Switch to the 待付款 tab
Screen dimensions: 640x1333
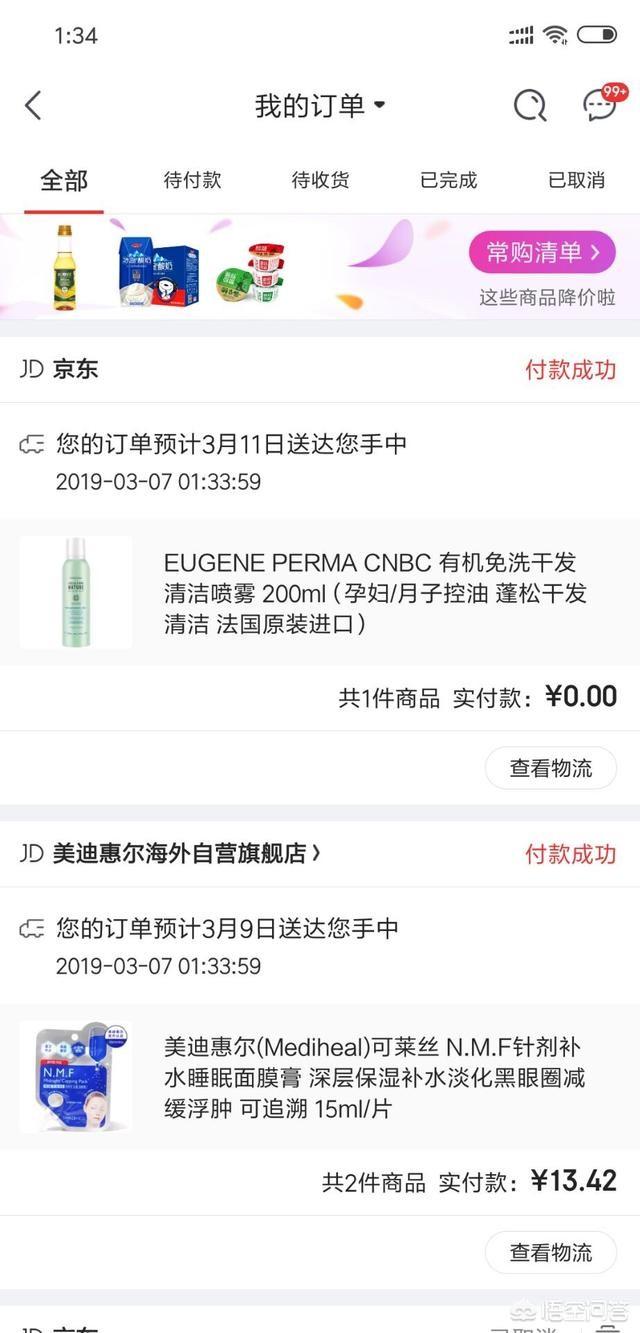click(192, 180)
